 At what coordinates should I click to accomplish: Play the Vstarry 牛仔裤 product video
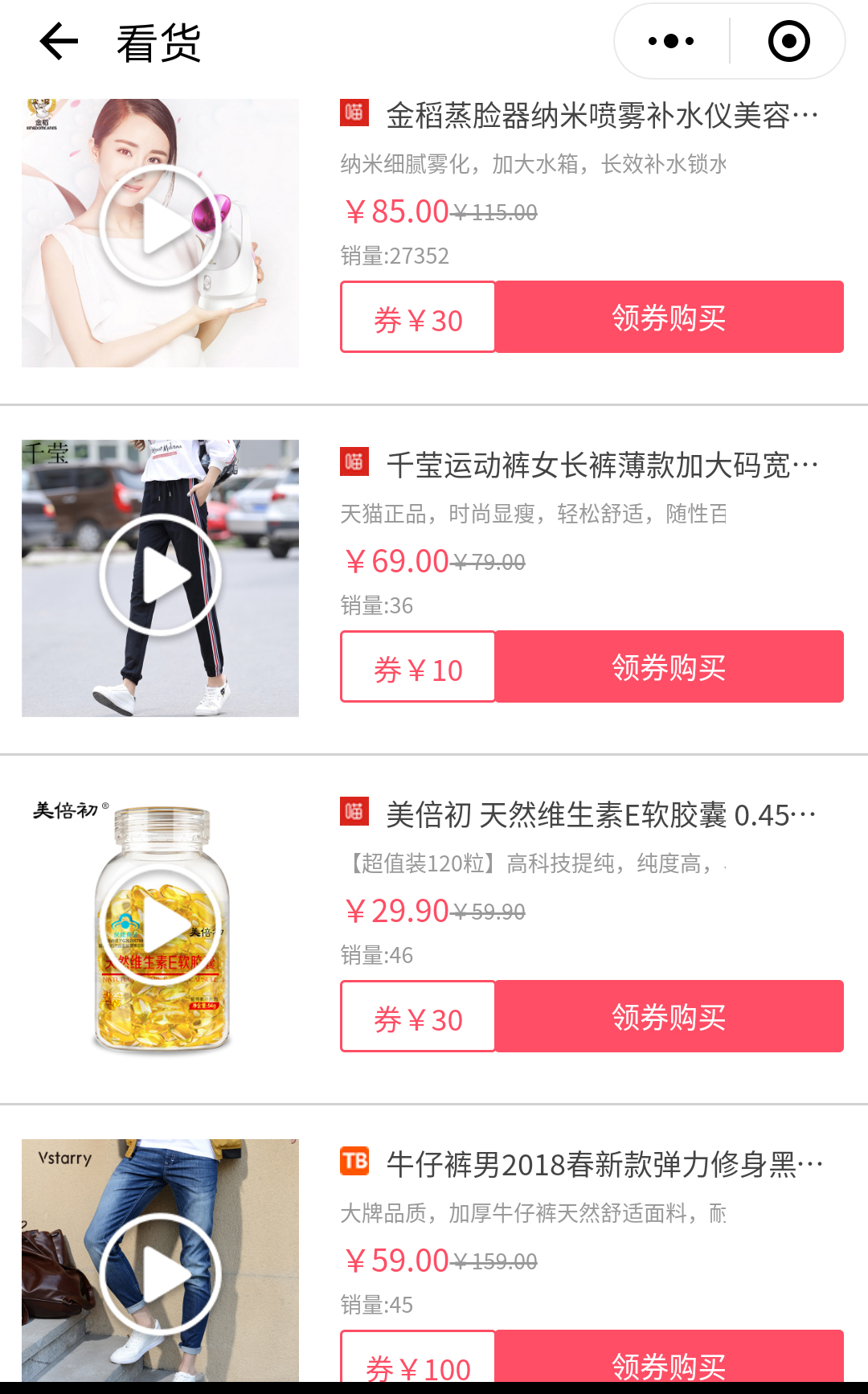pyautogui.click(x=160, y=1275)
